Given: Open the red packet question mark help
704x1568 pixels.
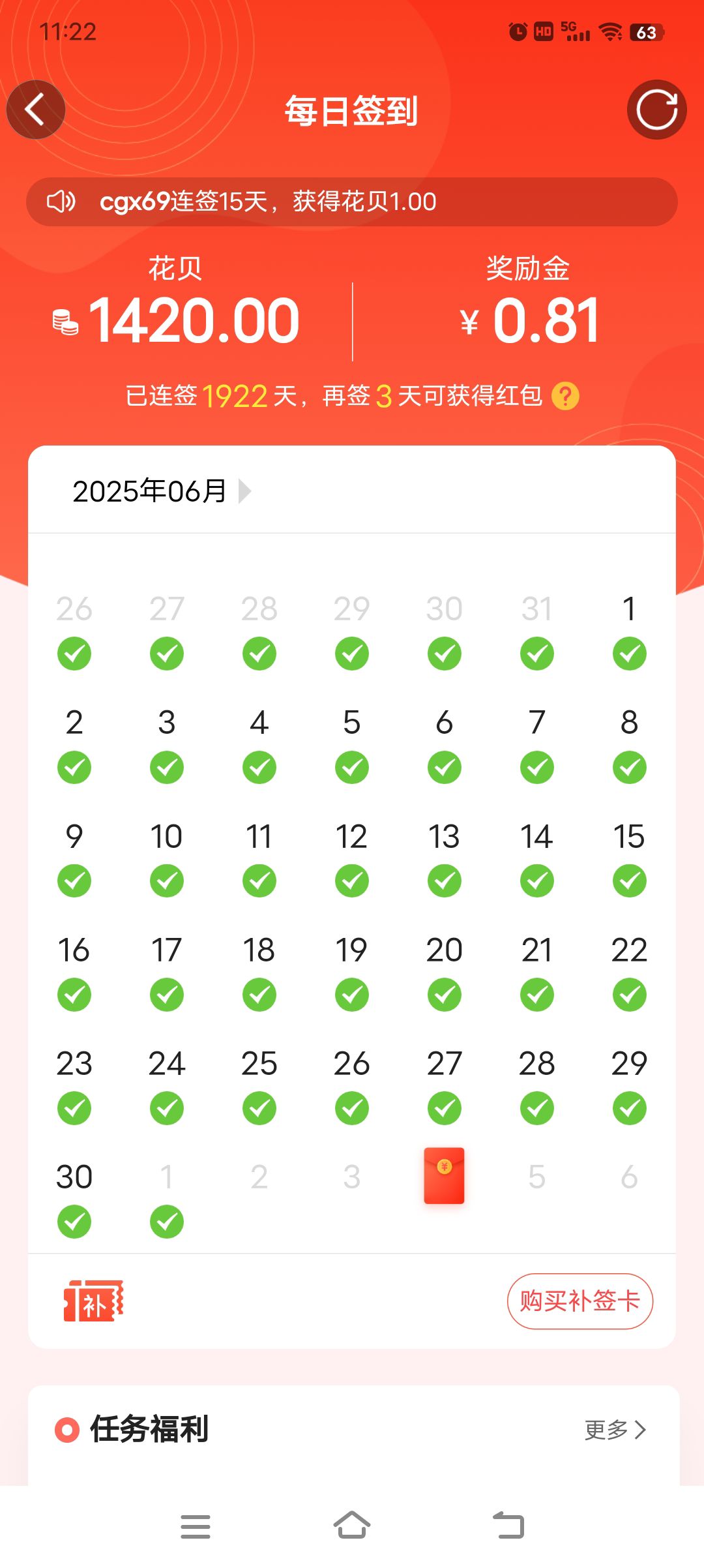Looking at the screenshot, I should pos(565,396).
